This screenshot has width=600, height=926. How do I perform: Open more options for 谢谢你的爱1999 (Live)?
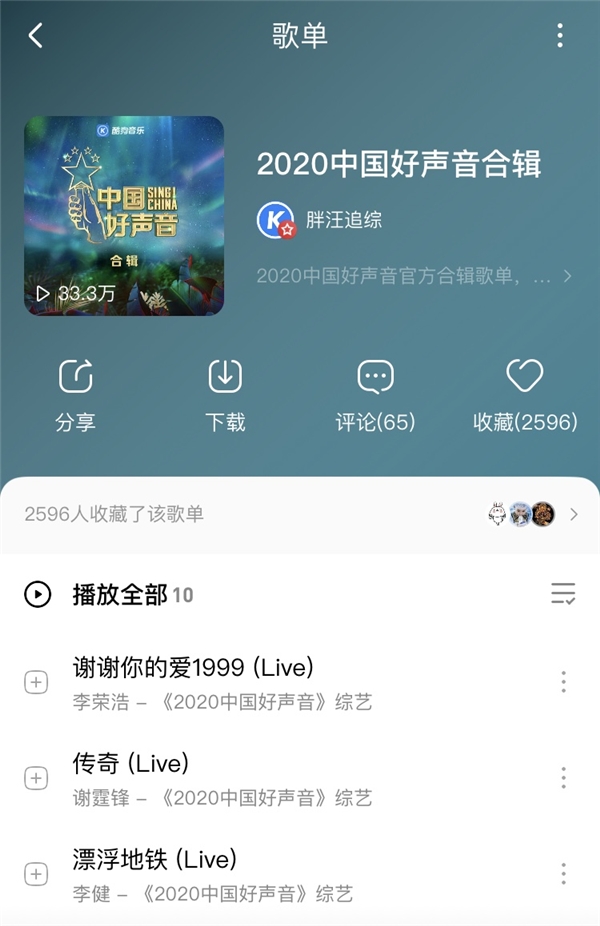pos(563,682)
